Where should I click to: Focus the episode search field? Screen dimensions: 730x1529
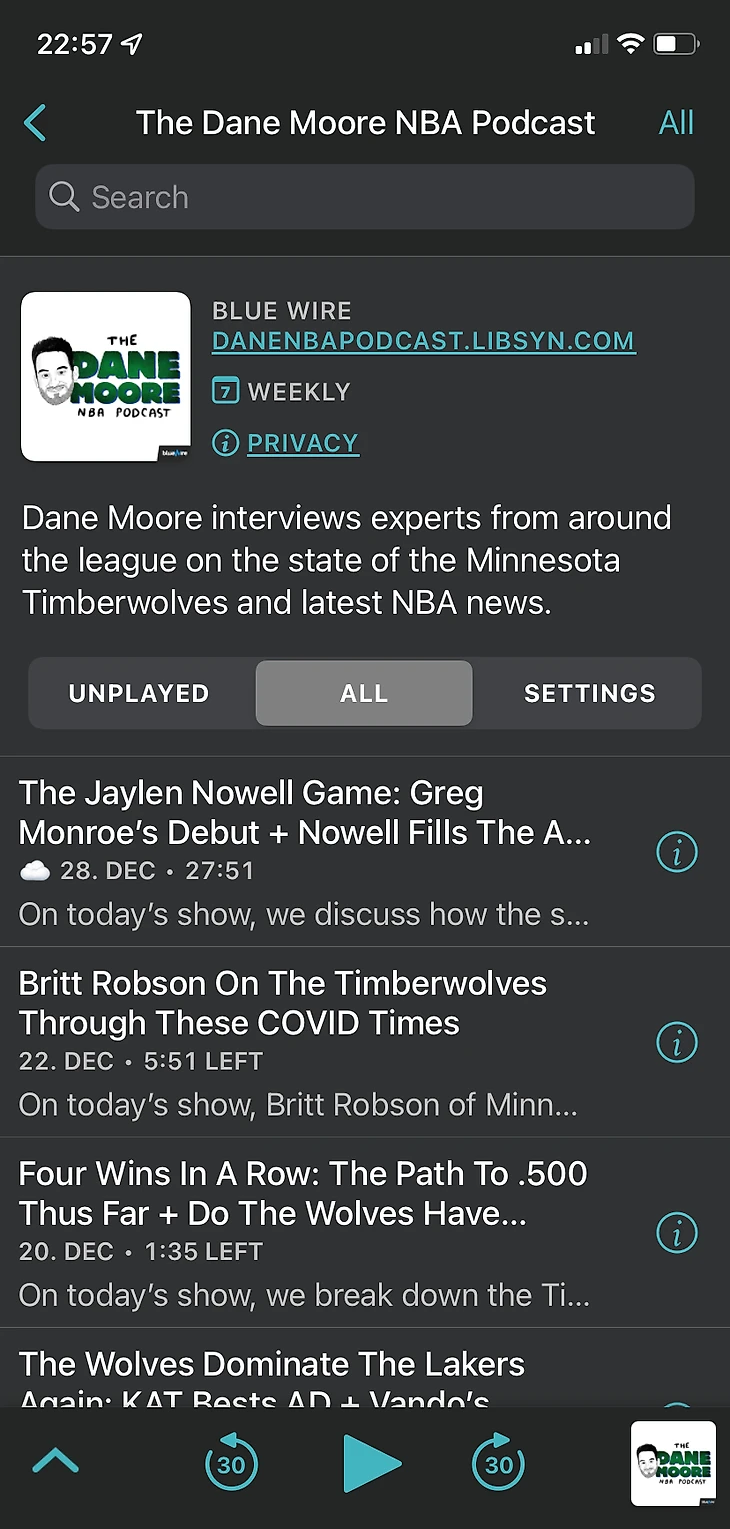(365, 197)
